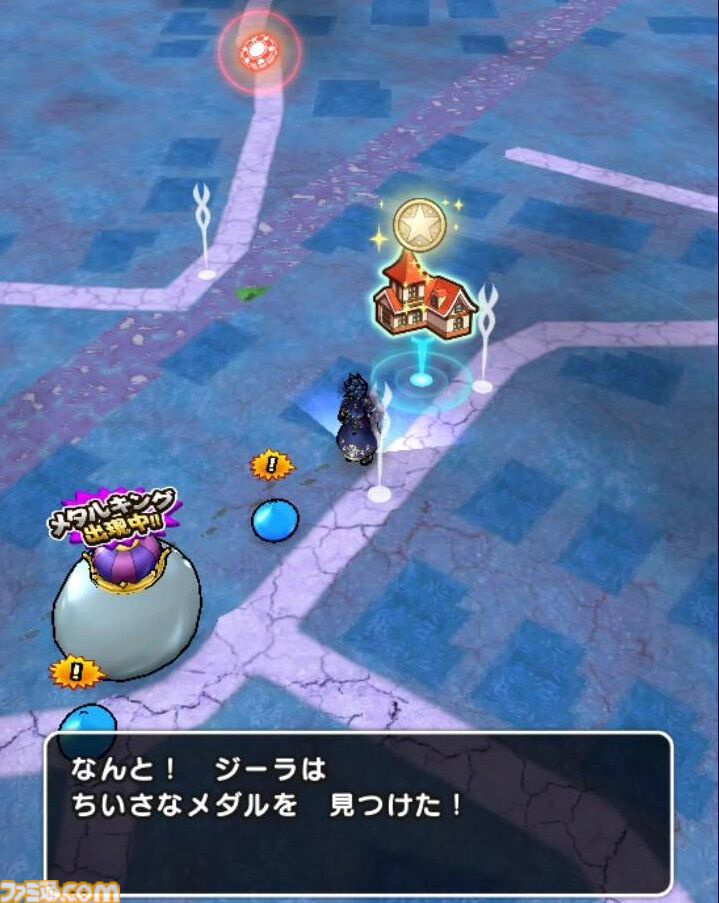Tap the message box to continue
The height and width of the screenshot is (903, 719).
tap(358, 808)
